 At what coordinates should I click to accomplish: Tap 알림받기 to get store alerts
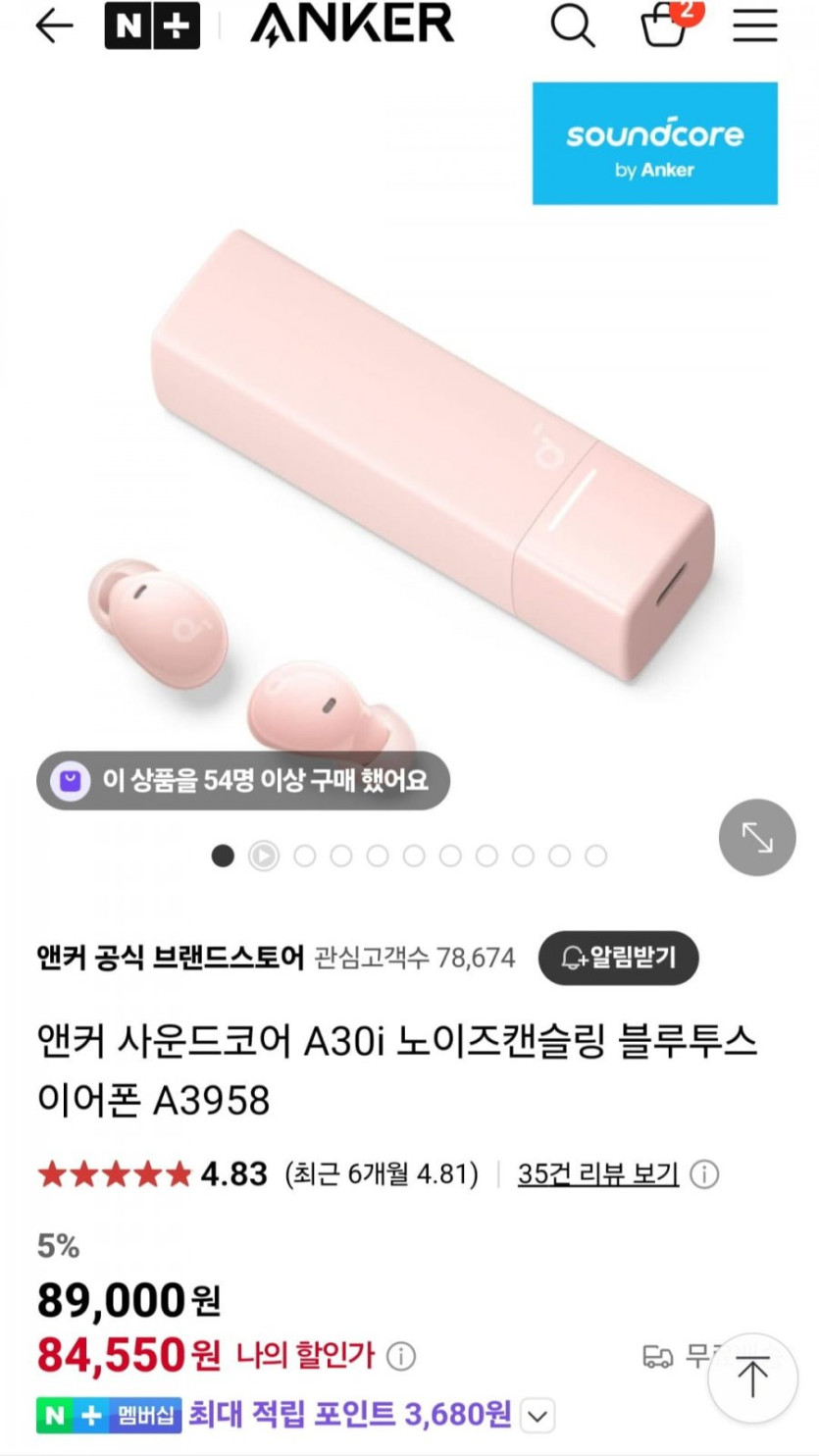pyautogui.click(x=619, y=958)
